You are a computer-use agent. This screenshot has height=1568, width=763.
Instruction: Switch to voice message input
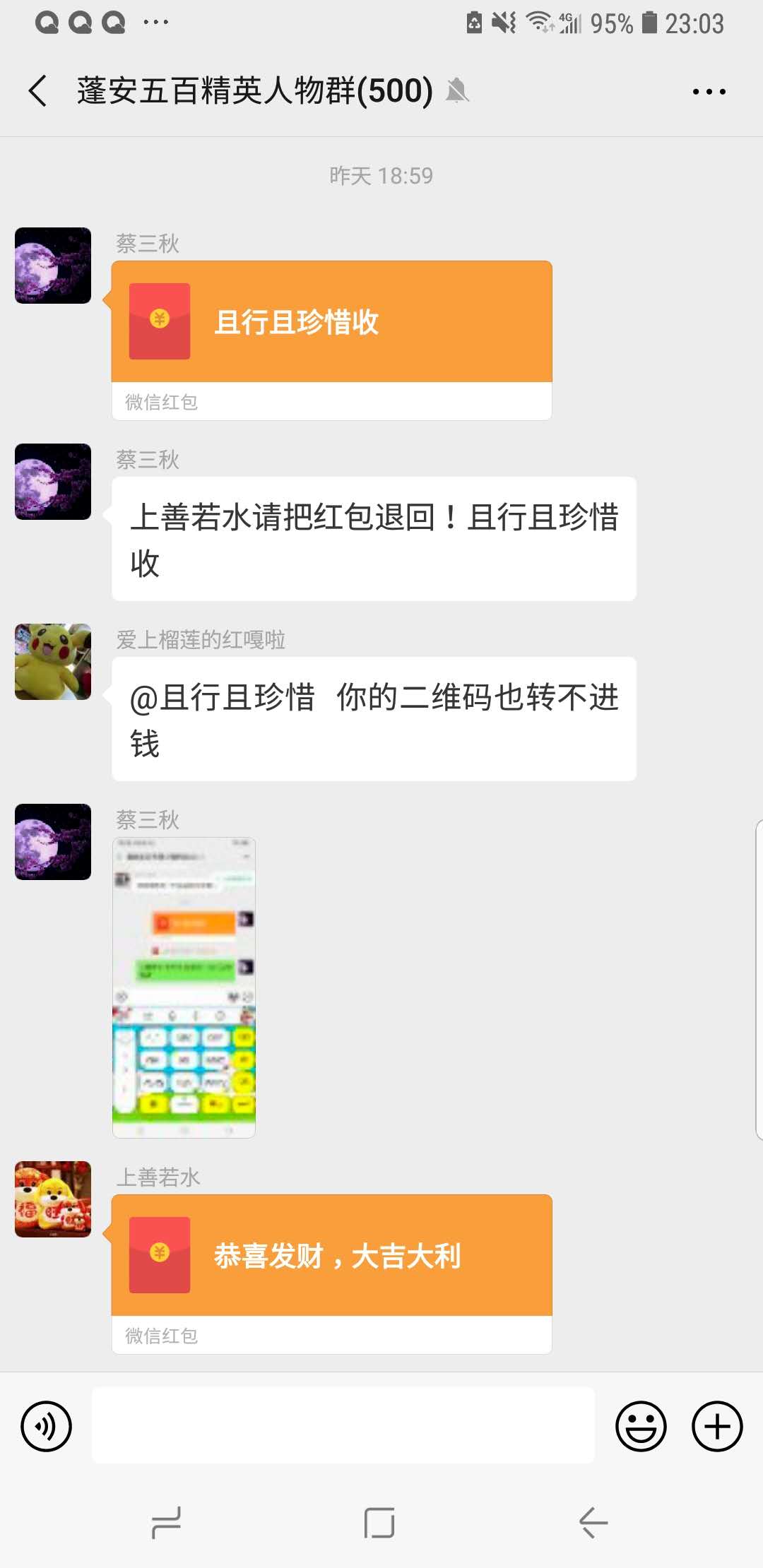click(47, 1426)
